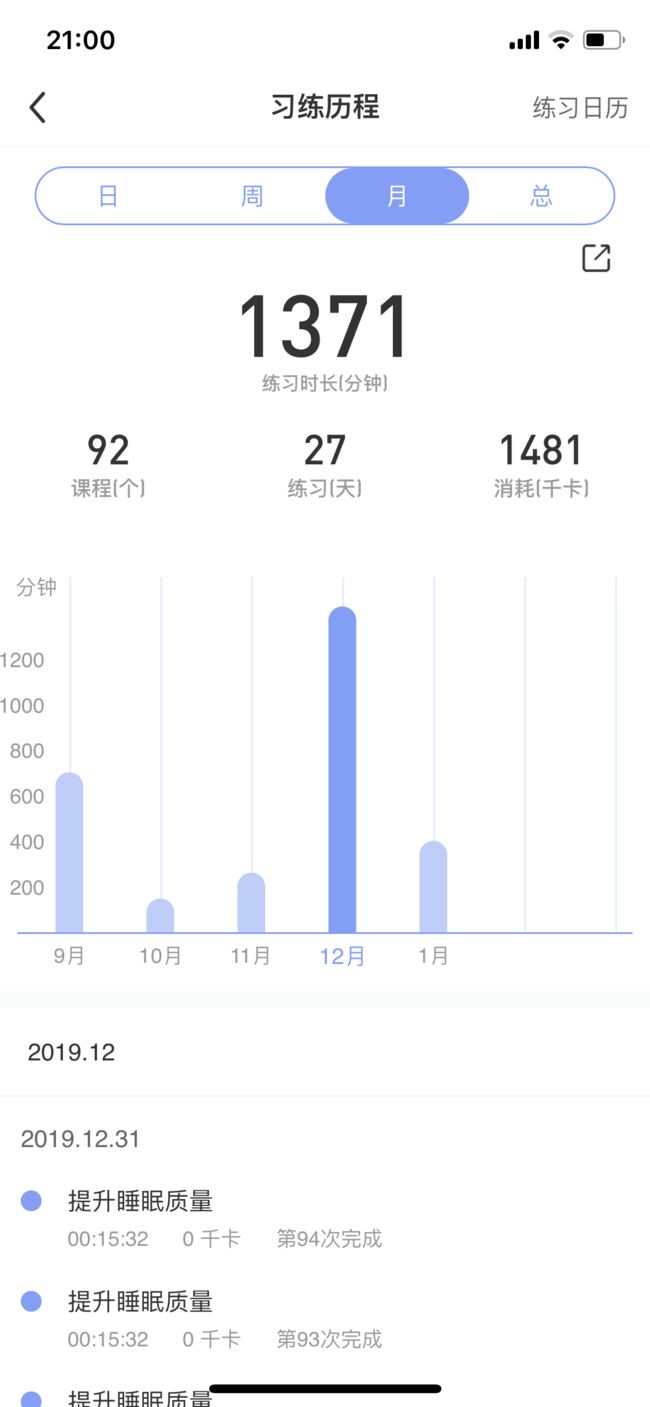
Task: Select the 11月 bar in chart
Action: tap(251, 903)
